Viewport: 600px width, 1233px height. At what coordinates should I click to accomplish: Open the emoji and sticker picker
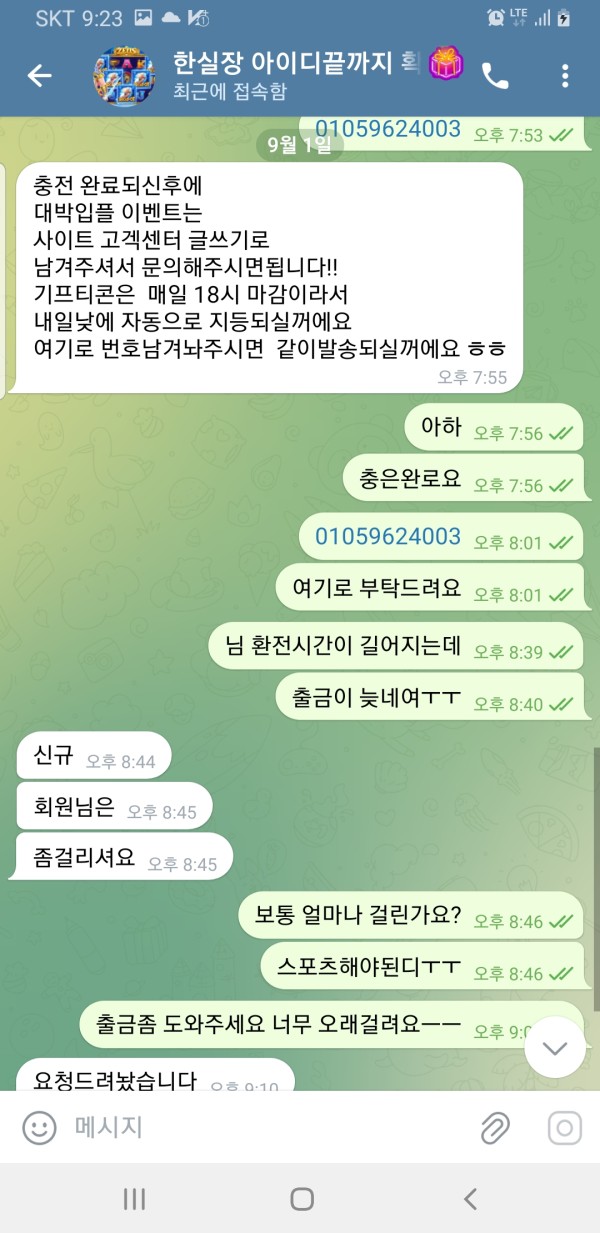[x=40, y=1128]
